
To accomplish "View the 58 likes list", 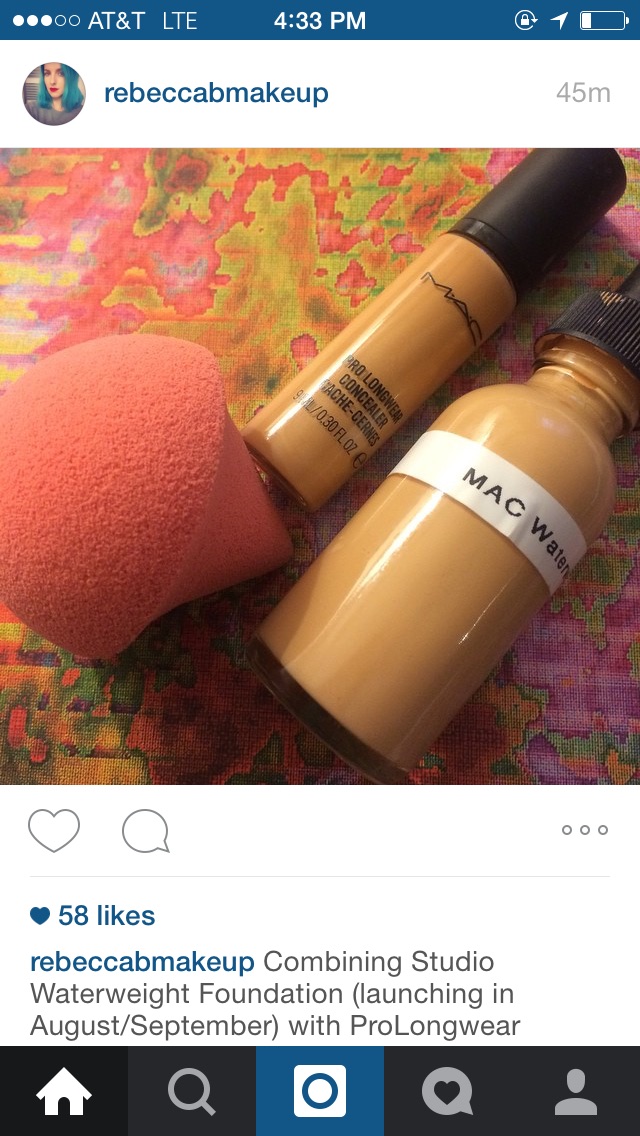I will (93, 916).
